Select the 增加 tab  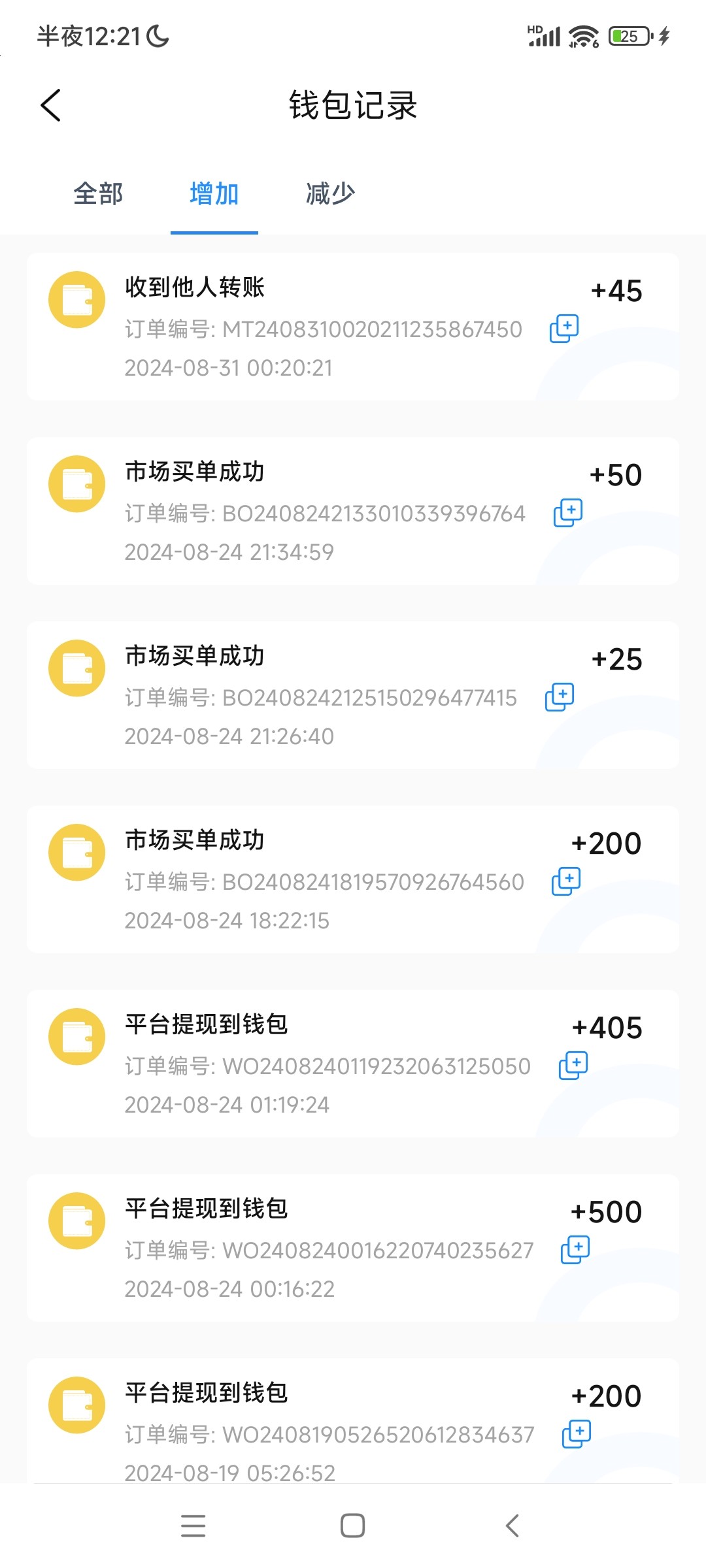(x=214, y=194)
